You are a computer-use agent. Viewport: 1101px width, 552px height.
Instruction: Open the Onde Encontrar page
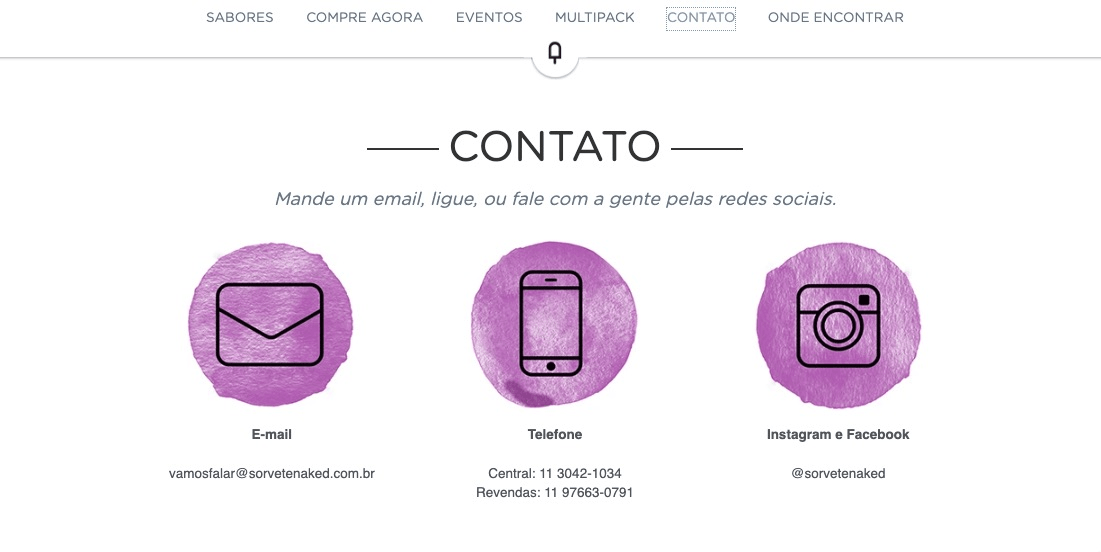click(x=835, y=17)
